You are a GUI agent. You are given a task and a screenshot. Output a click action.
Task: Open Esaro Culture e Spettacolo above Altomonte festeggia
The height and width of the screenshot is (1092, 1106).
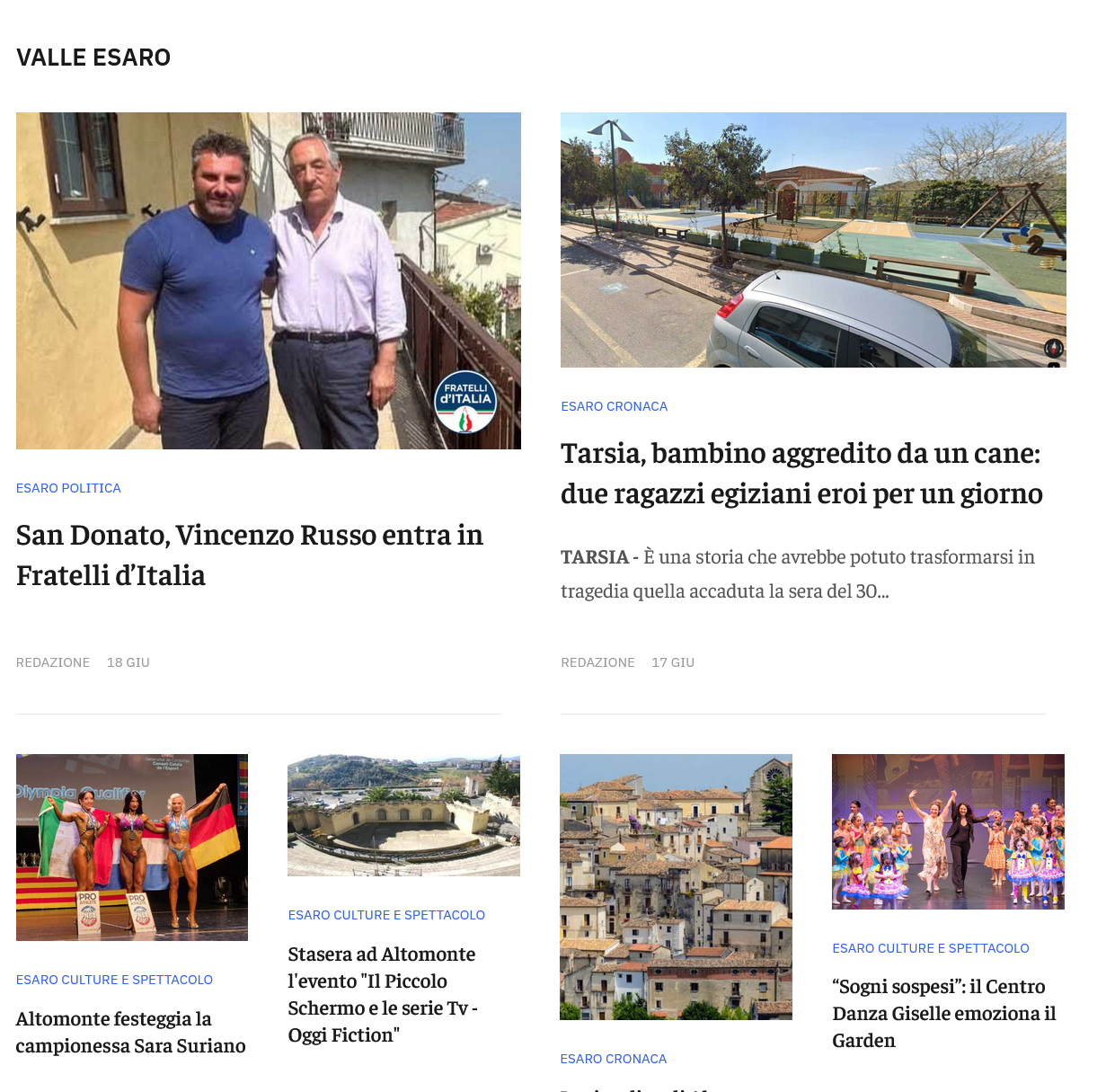[x=114, y=980]
